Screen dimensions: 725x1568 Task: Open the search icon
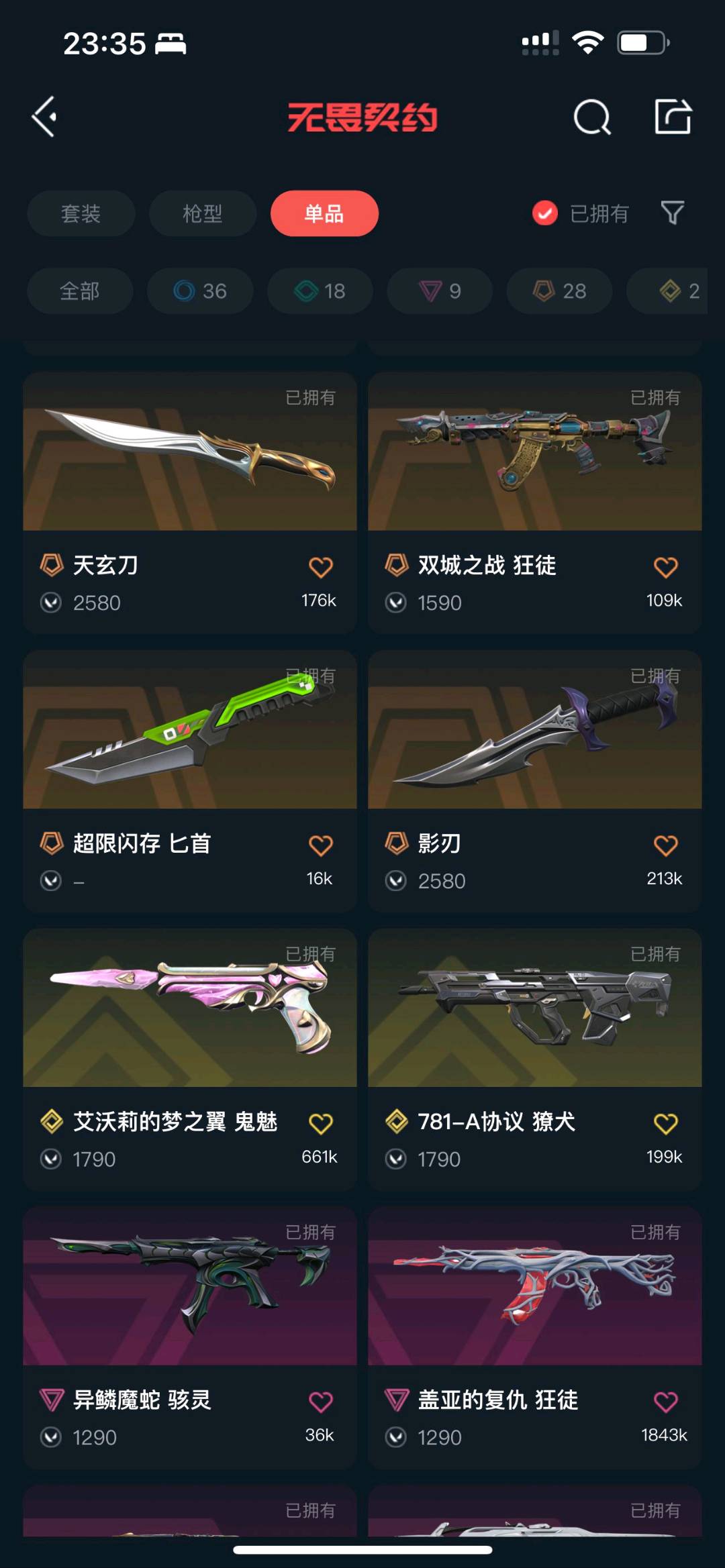click(x=591, y=117)
